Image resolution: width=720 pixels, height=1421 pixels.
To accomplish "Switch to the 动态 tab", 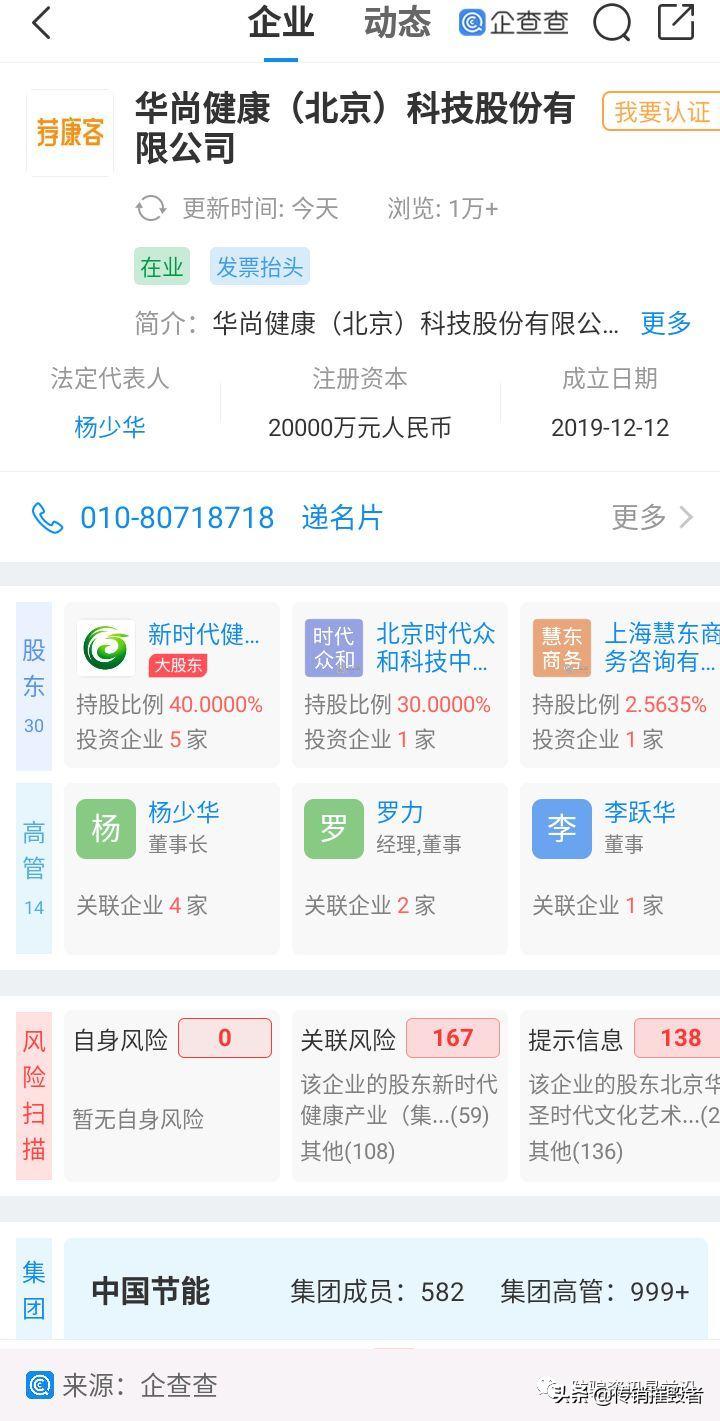I will (396, 22).
